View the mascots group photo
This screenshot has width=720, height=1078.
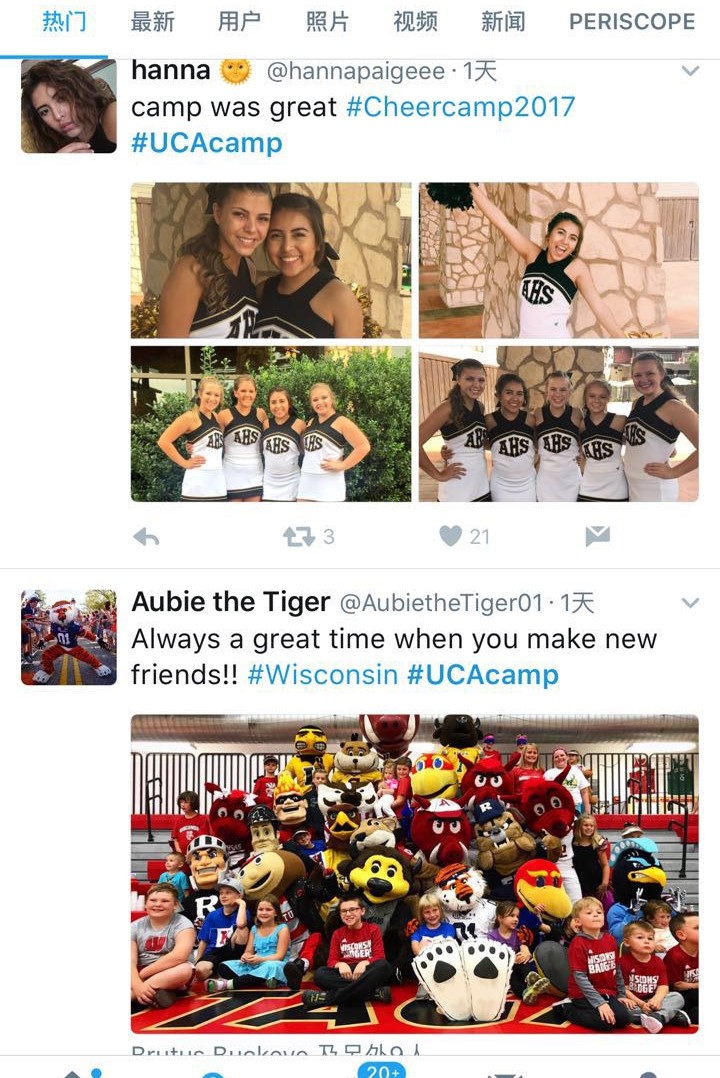point(415,873)
